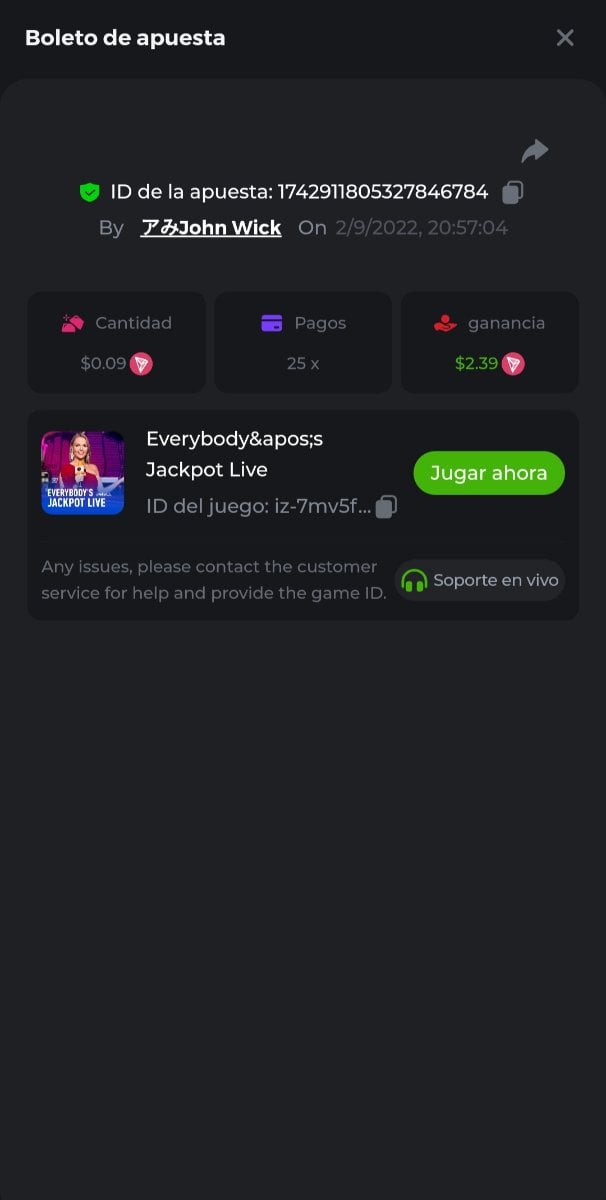Copy the bet ID number

pyautogui.click(x=513, y=192)
